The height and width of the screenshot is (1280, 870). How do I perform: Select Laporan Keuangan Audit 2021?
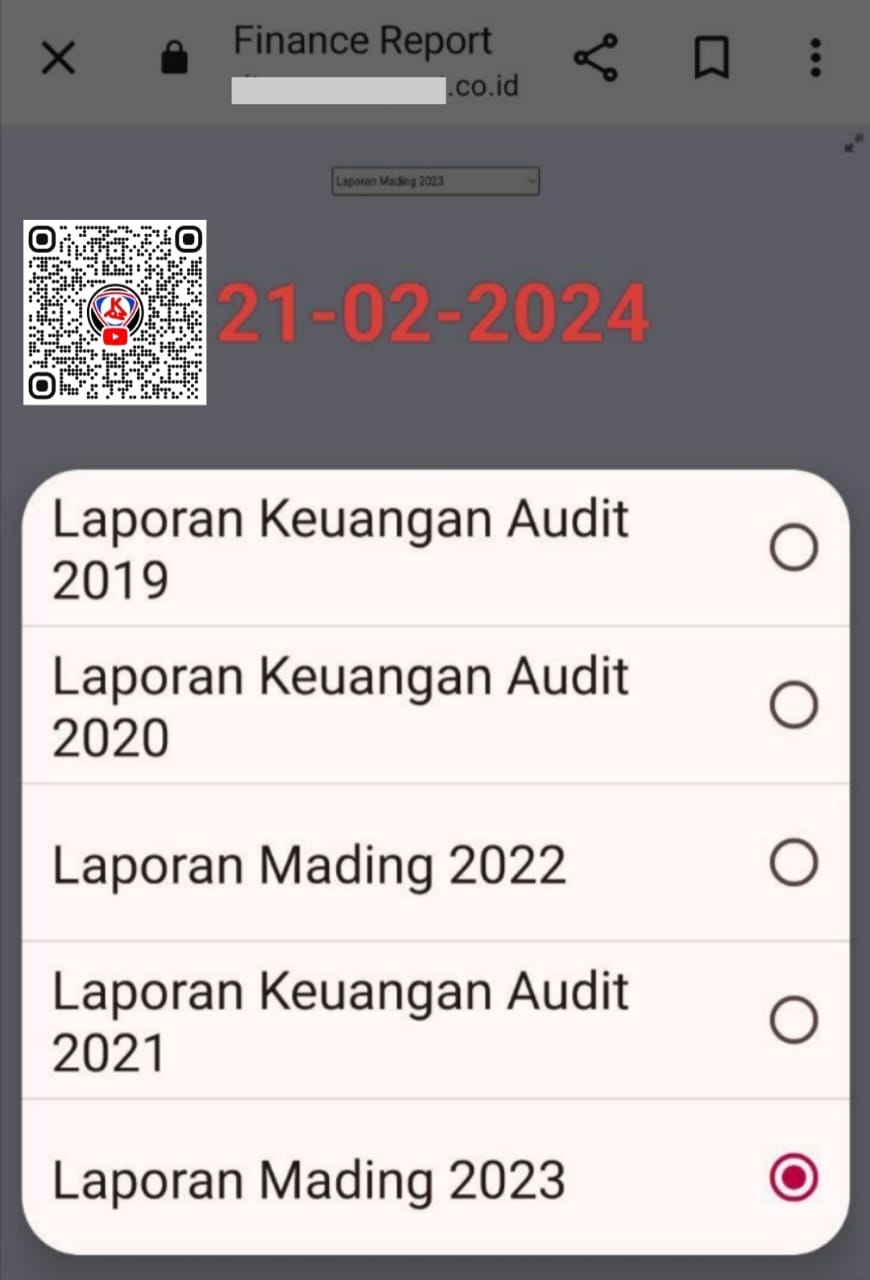pos(435,1020)
